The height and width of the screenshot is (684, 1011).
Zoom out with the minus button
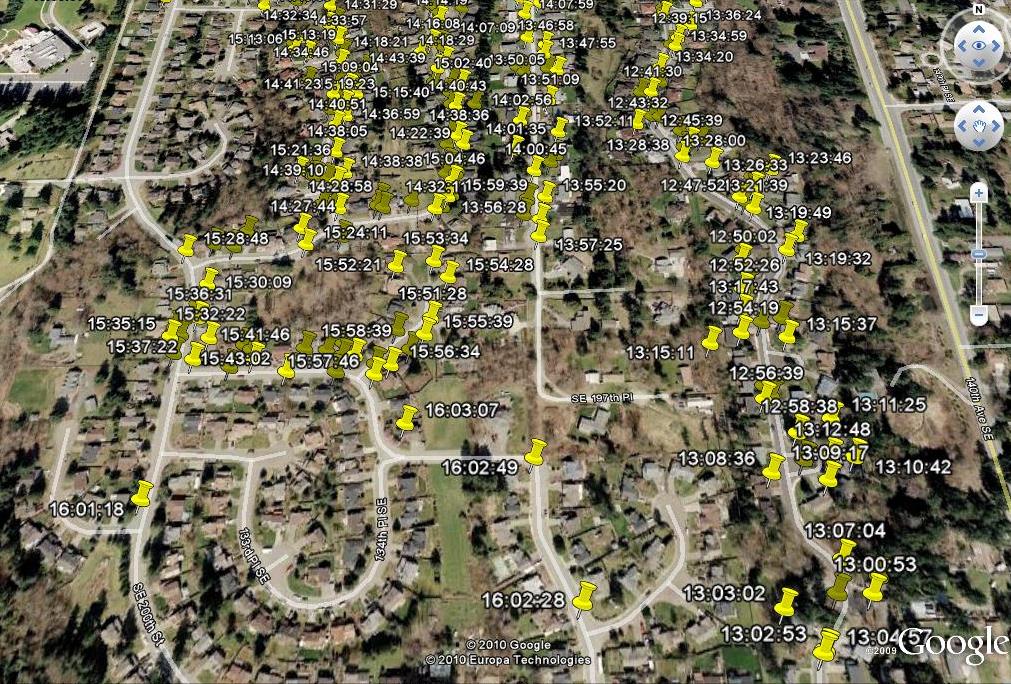point(979,315)
